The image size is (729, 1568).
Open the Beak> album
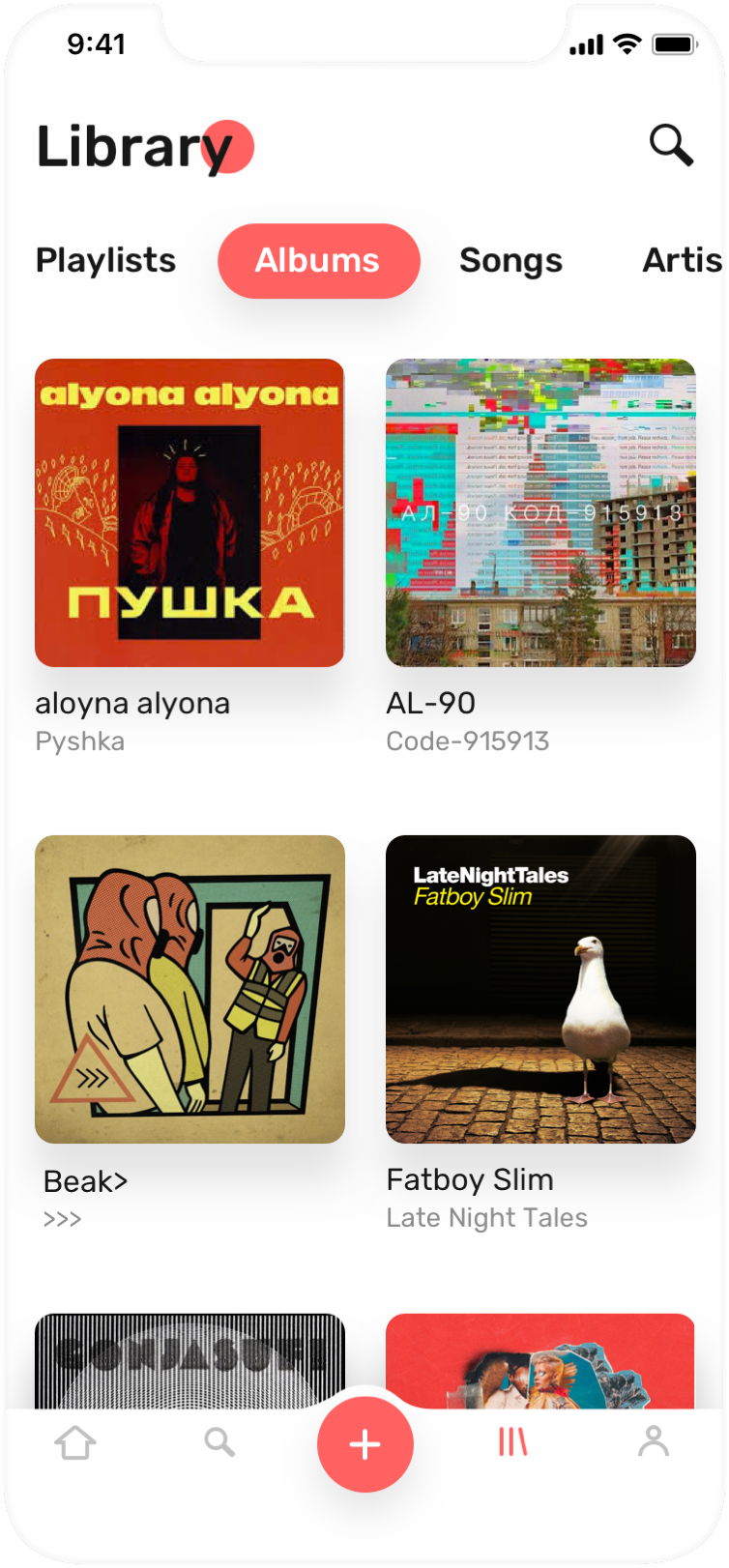pyautogui.click(x=190, y=989)
